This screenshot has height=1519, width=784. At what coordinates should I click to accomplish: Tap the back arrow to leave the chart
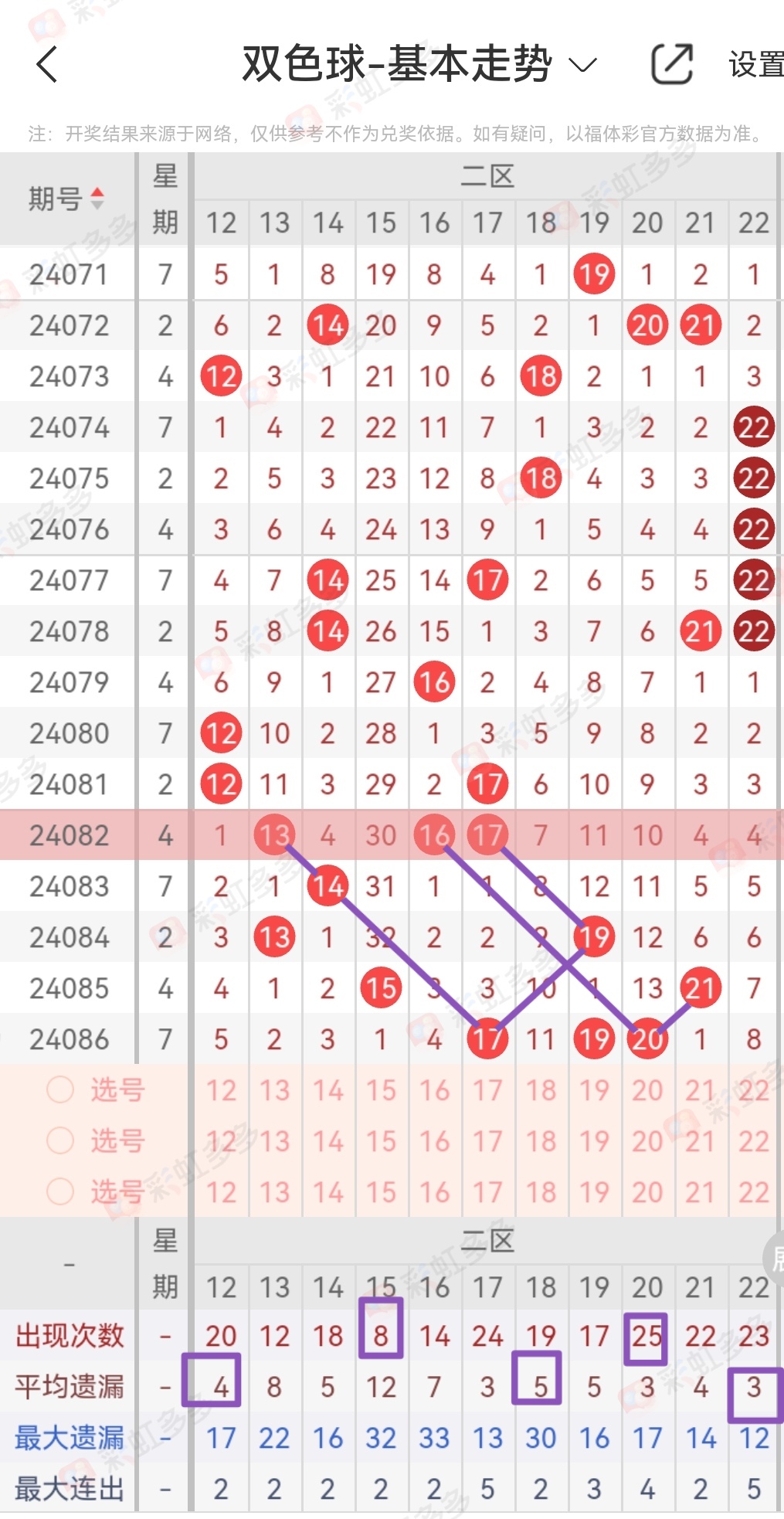48,64
